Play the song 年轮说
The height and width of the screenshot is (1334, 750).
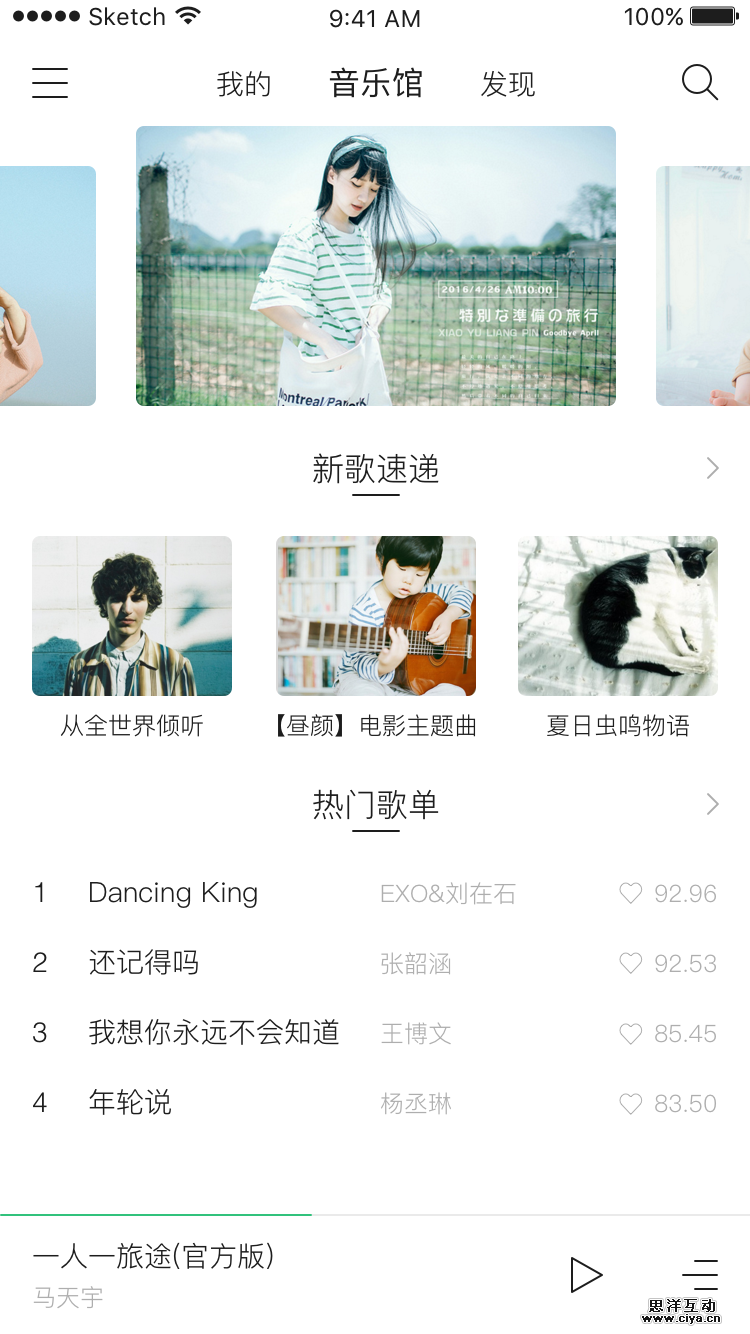click(130, 1103)
